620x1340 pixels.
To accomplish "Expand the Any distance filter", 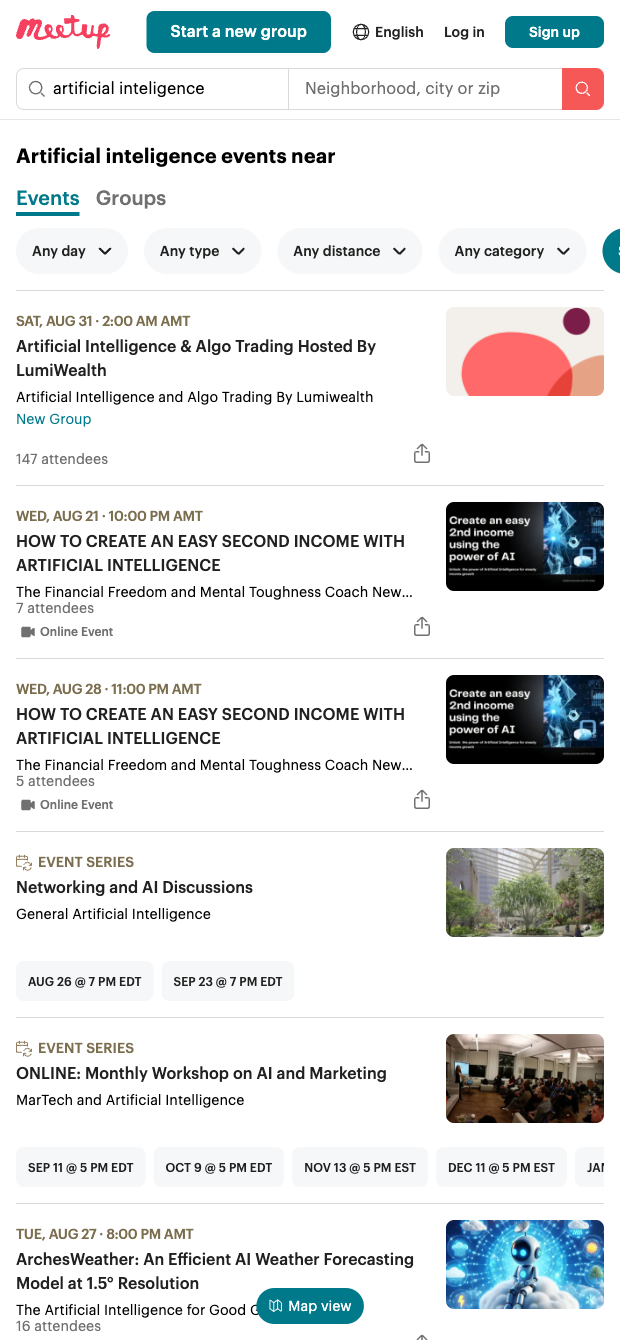I will (x=349, y=251).
